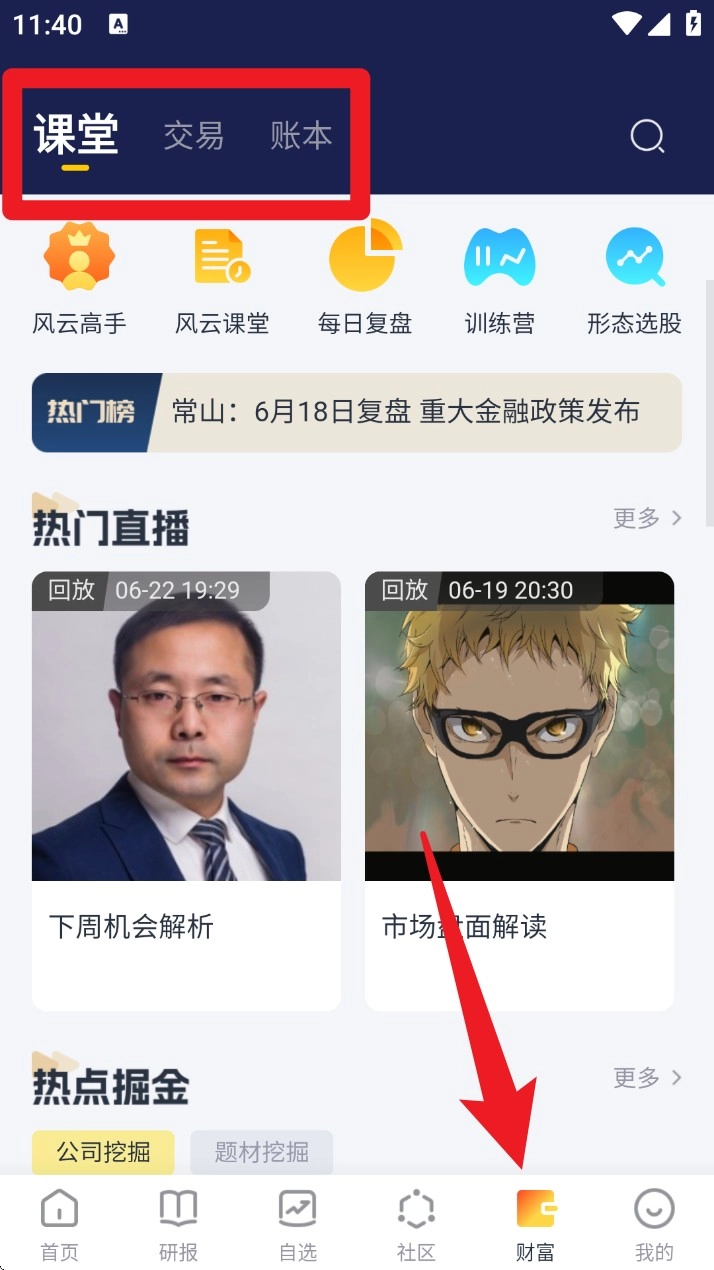Go to the 首页 bottom tab
Image resolution: width=714 pixels, height=1270 pixels.
(59, 1226)
